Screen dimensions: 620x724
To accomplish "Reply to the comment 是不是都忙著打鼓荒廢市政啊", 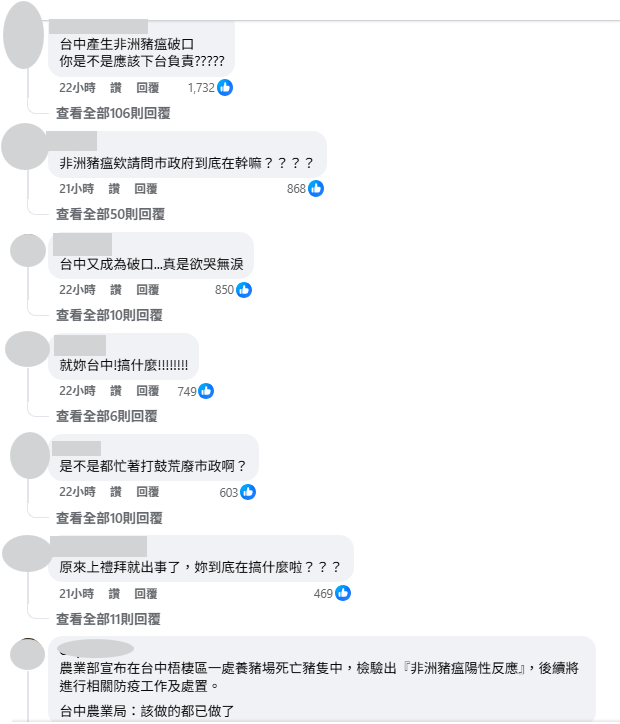I will click(146, 492).
